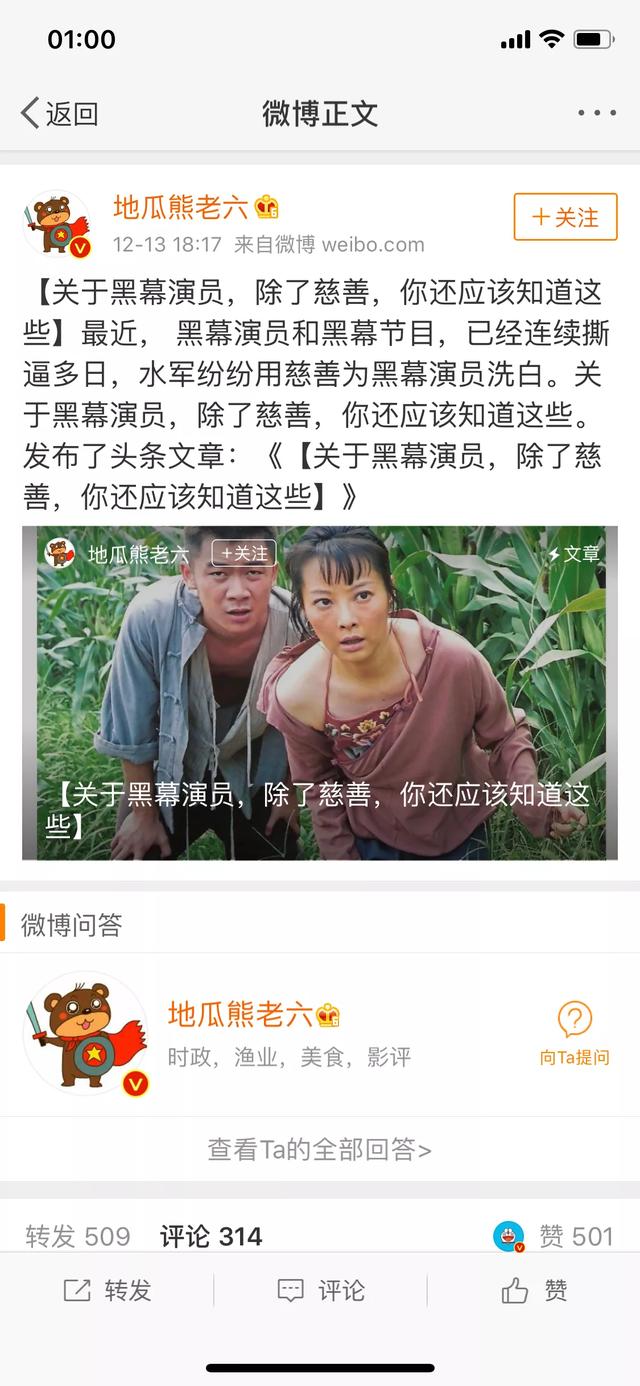Open the three-dot overflow menu
Viewport: 640px width, 1386px height.
click(x=596, y=113)
